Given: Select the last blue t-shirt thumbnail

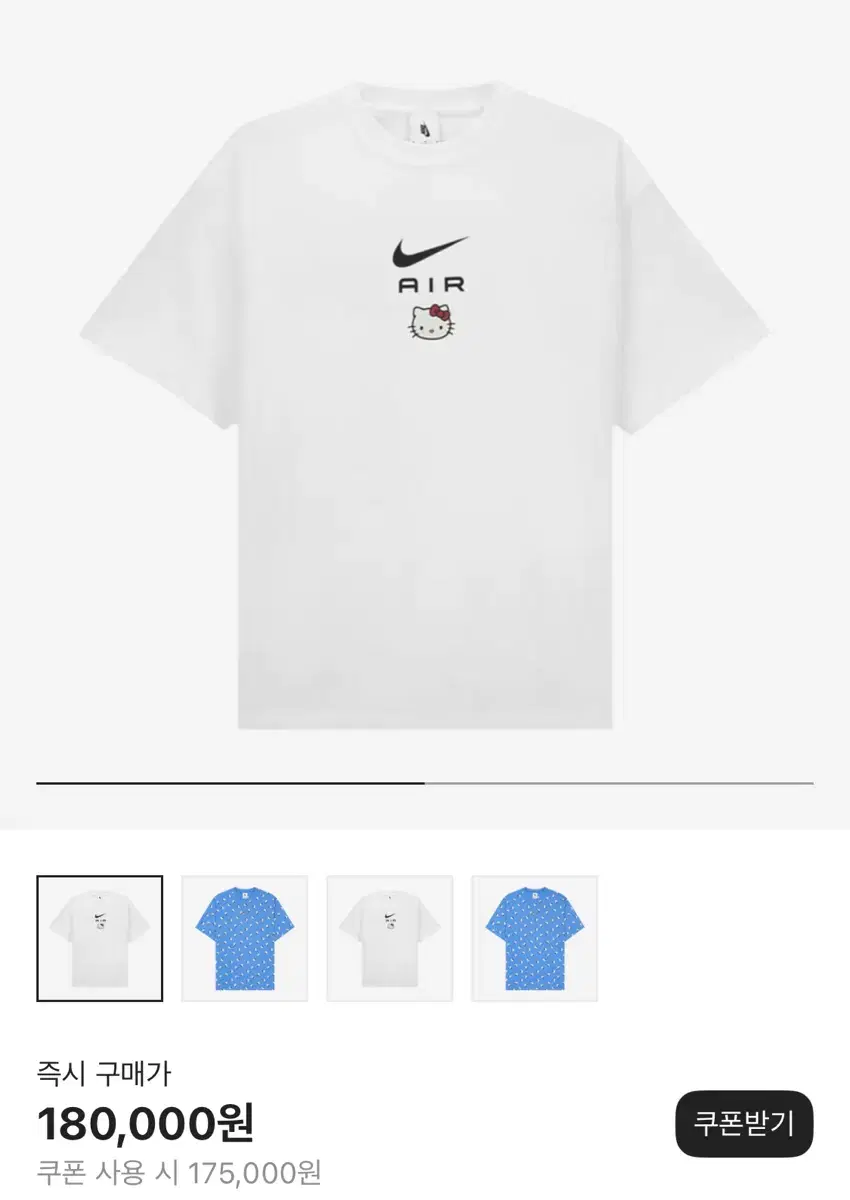Looking at the screenshot, I should (533, 940).
